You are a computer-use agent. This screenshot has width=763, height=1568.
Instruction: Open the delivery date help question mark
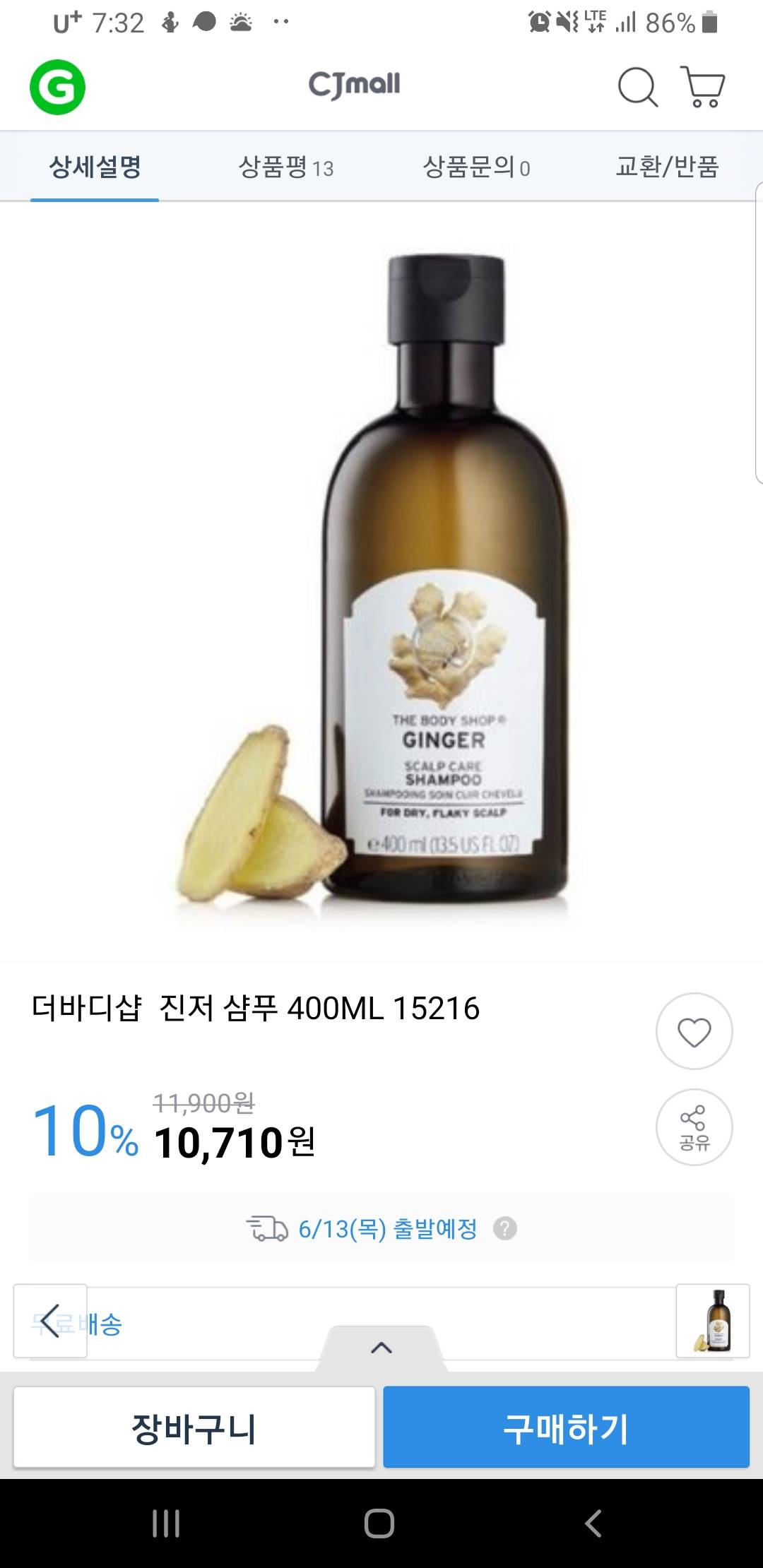pyautogui.click(x=504, y=1229)
